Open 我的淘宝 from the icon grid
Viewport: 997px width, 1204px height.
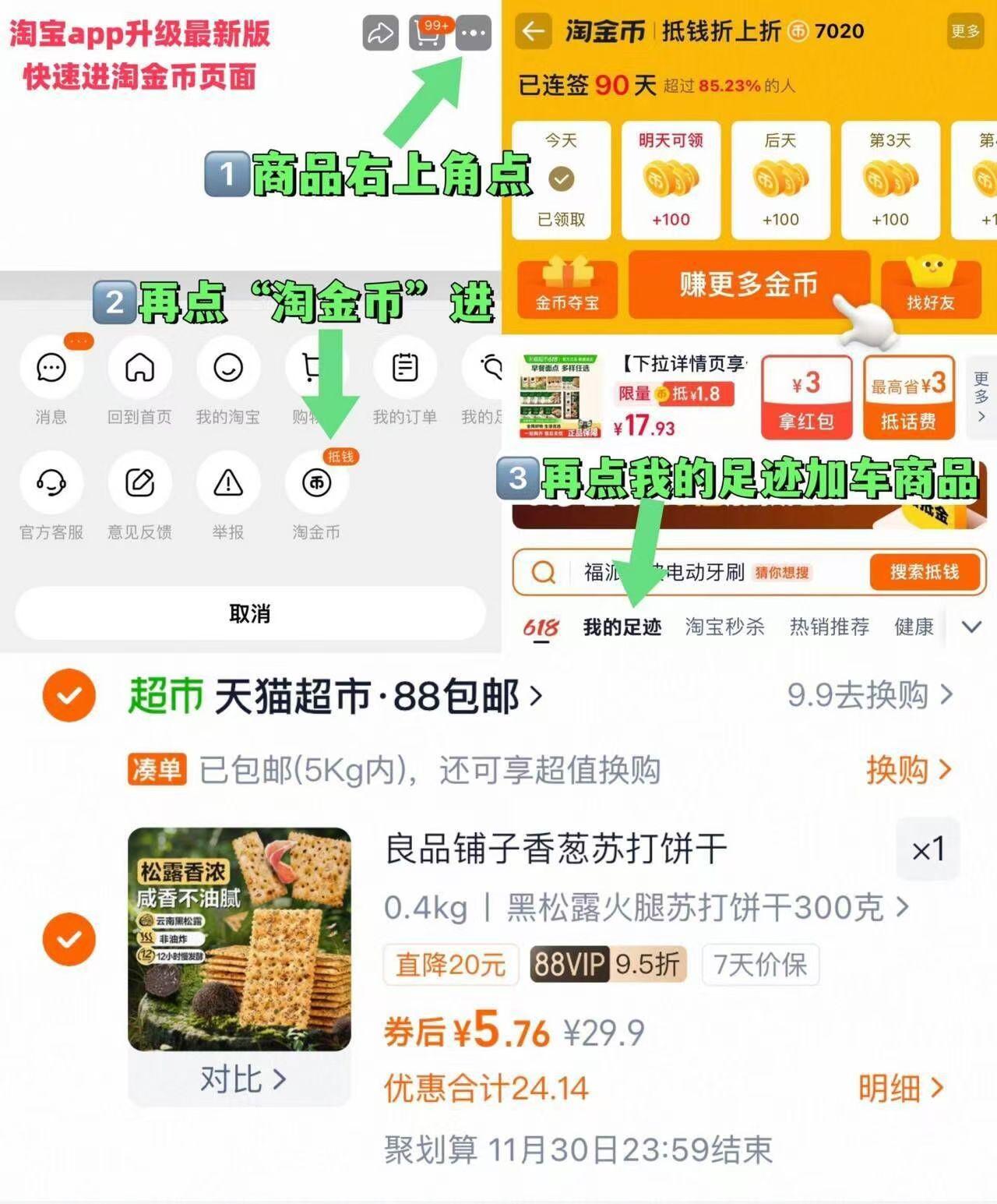227,367
